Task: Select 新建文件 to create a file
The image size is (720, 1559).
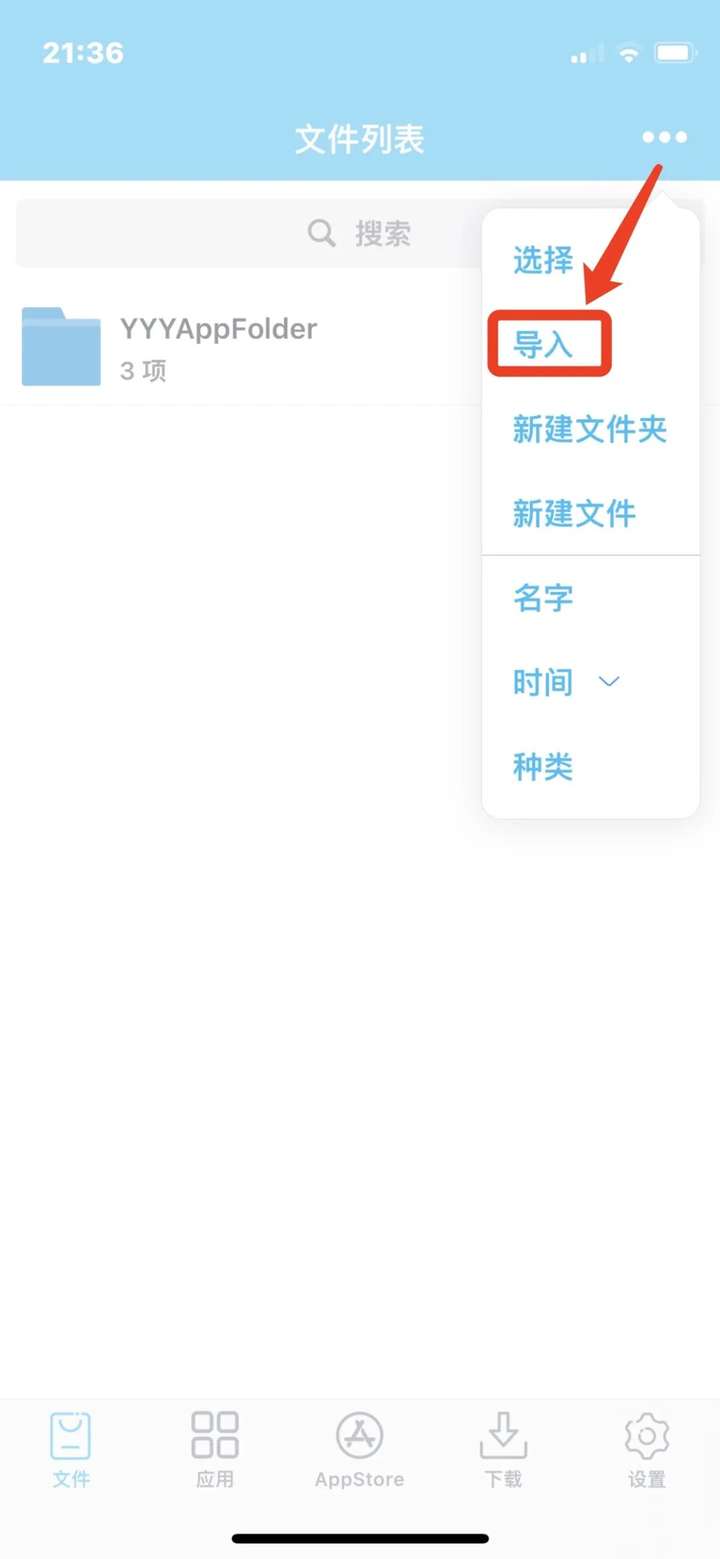Action: [575, 514]
